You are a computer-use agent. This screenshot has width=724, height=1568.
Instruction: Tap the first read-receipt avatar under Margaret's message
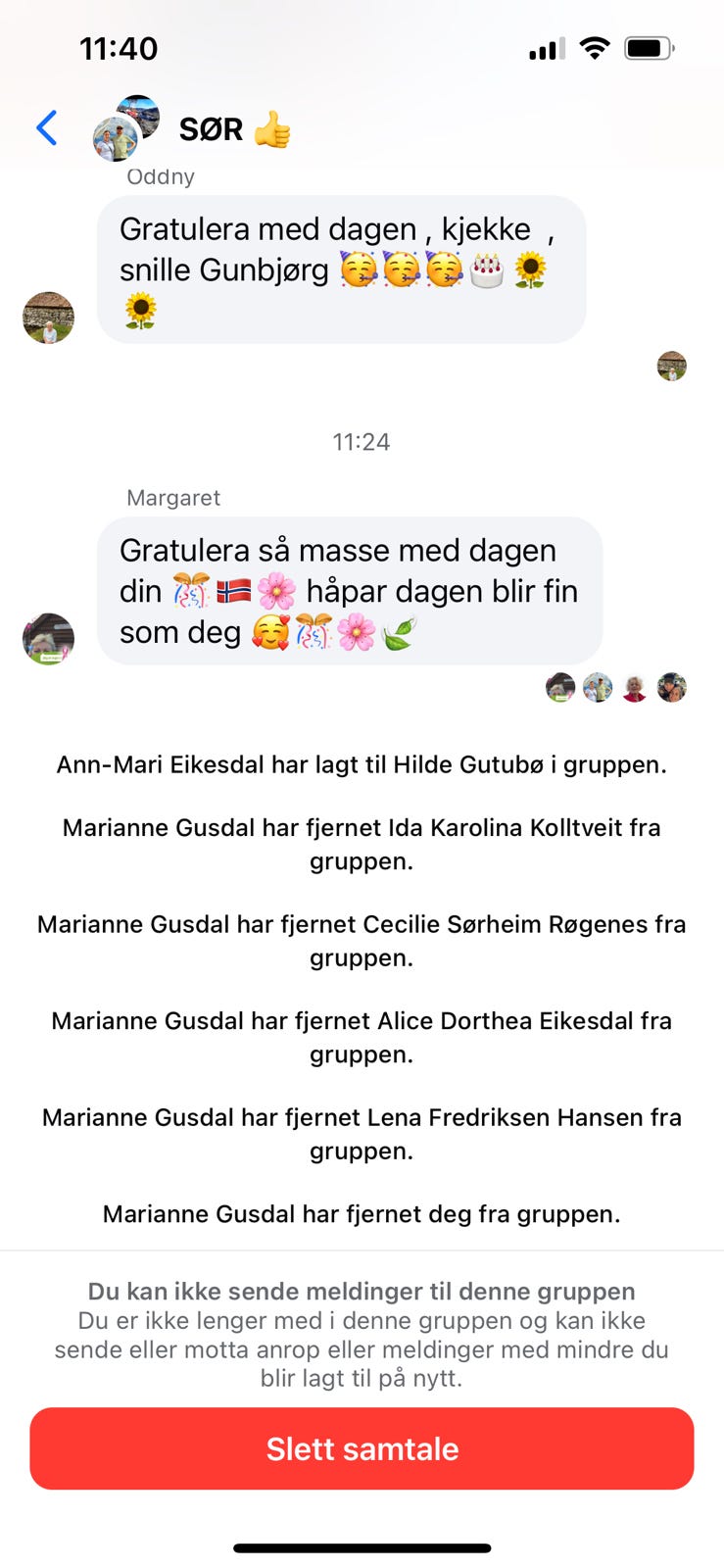pyautogui.click(x=559, y=687)
